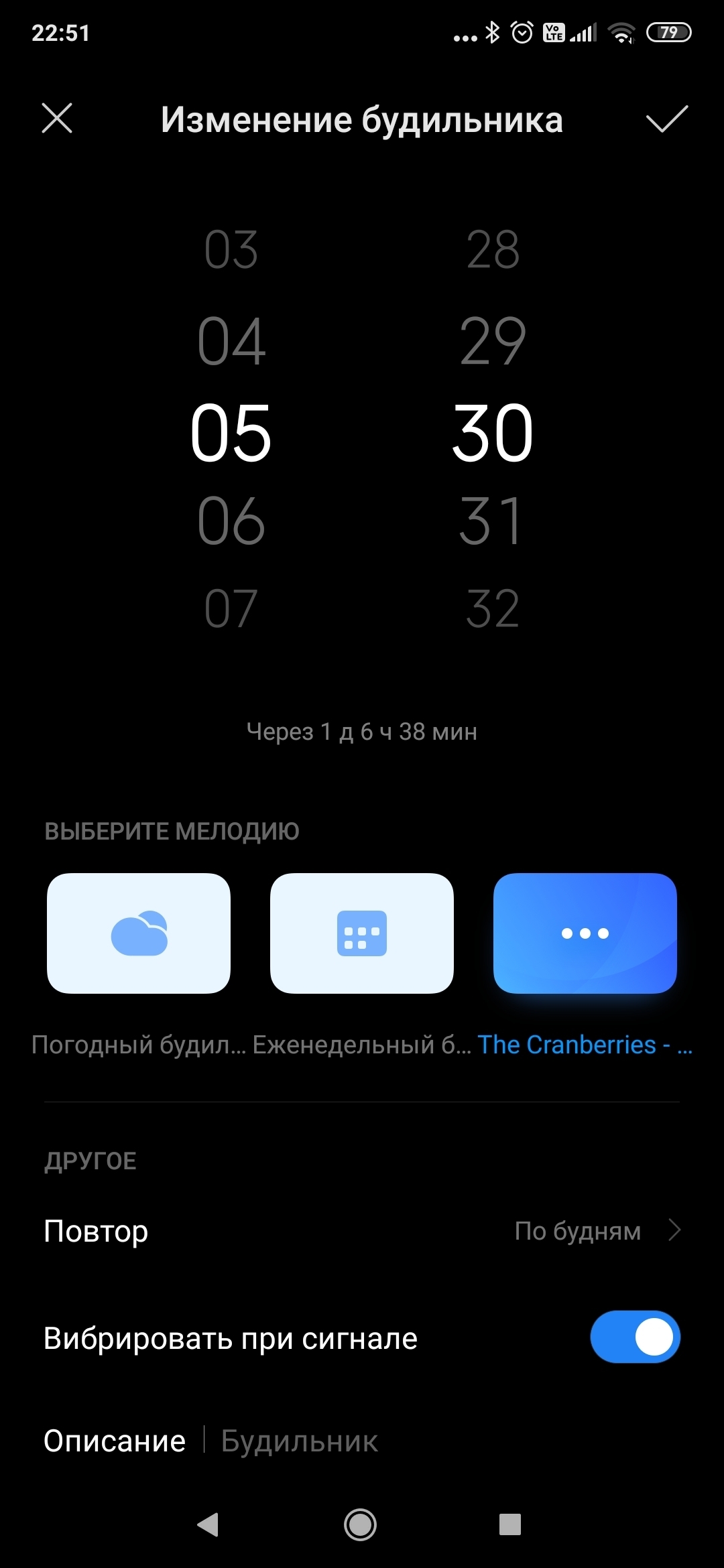The image size is (724, 1568).
Task: Select hour 06 in the time picker
Action: [x=231, y=521]
